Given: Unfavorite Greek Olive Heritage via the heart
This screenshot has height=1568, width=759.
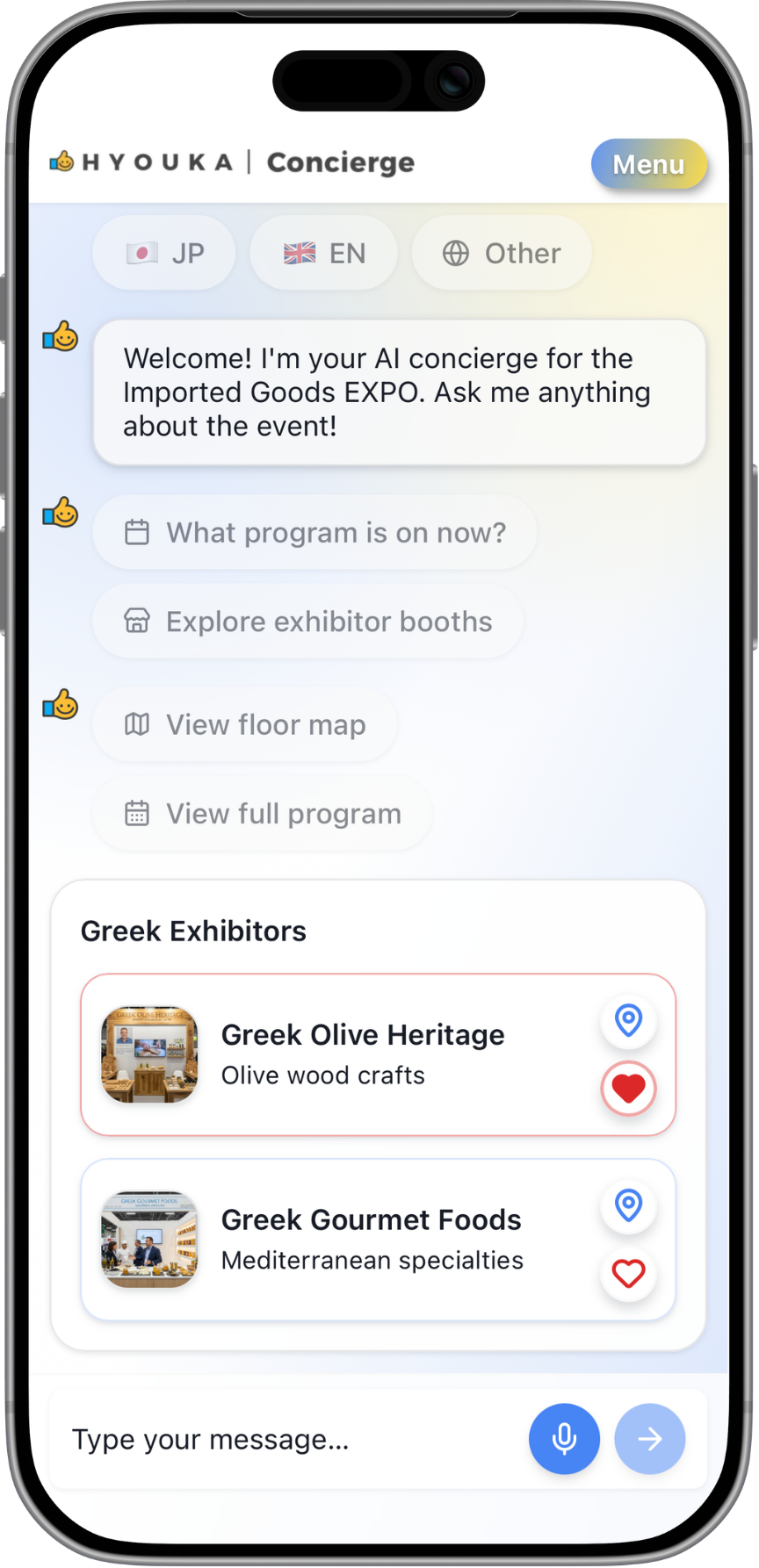Looking at the screenshot, I should [628, 1088].
